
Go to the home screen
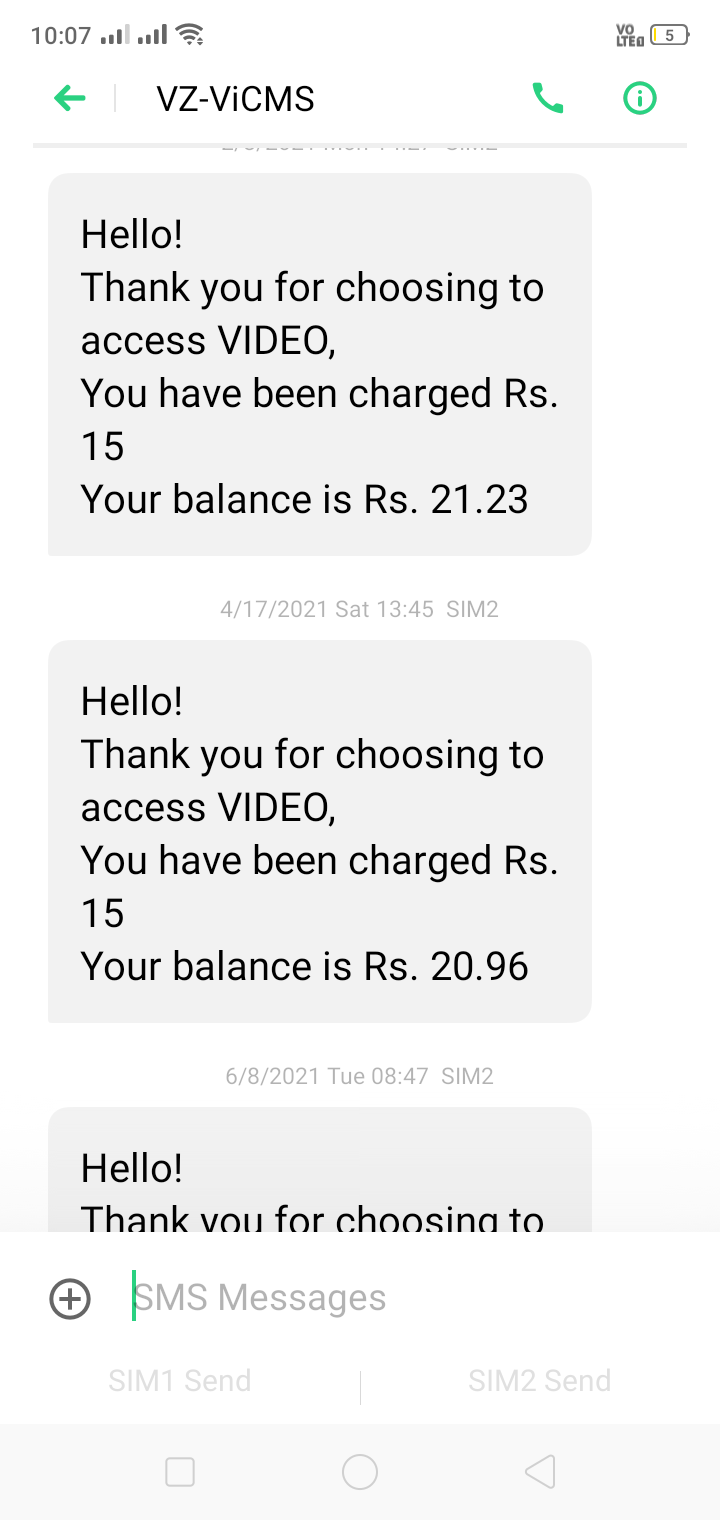[x=360, y=1472]
